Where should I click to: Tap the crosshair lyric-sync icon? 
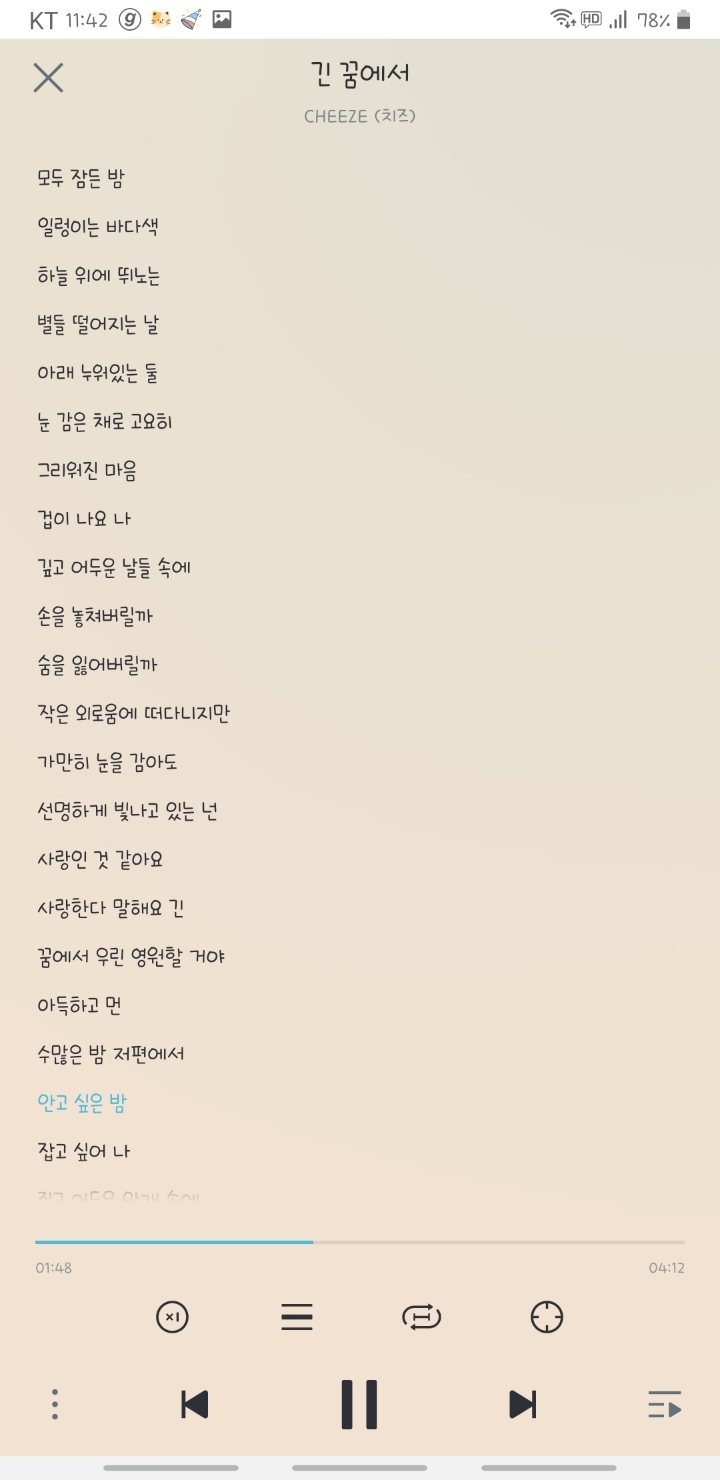[x=547, y=1317]
